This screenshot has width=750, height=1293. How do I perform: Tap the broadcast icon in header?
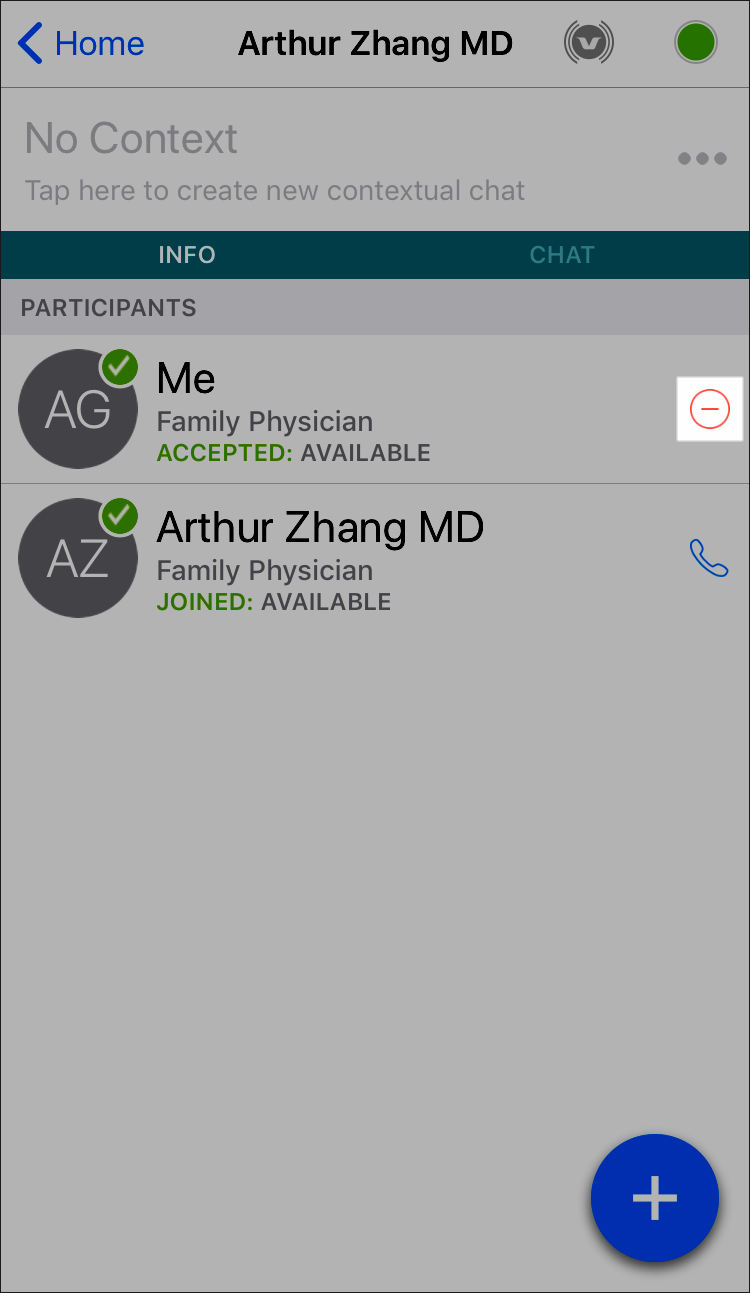[589, 43]
